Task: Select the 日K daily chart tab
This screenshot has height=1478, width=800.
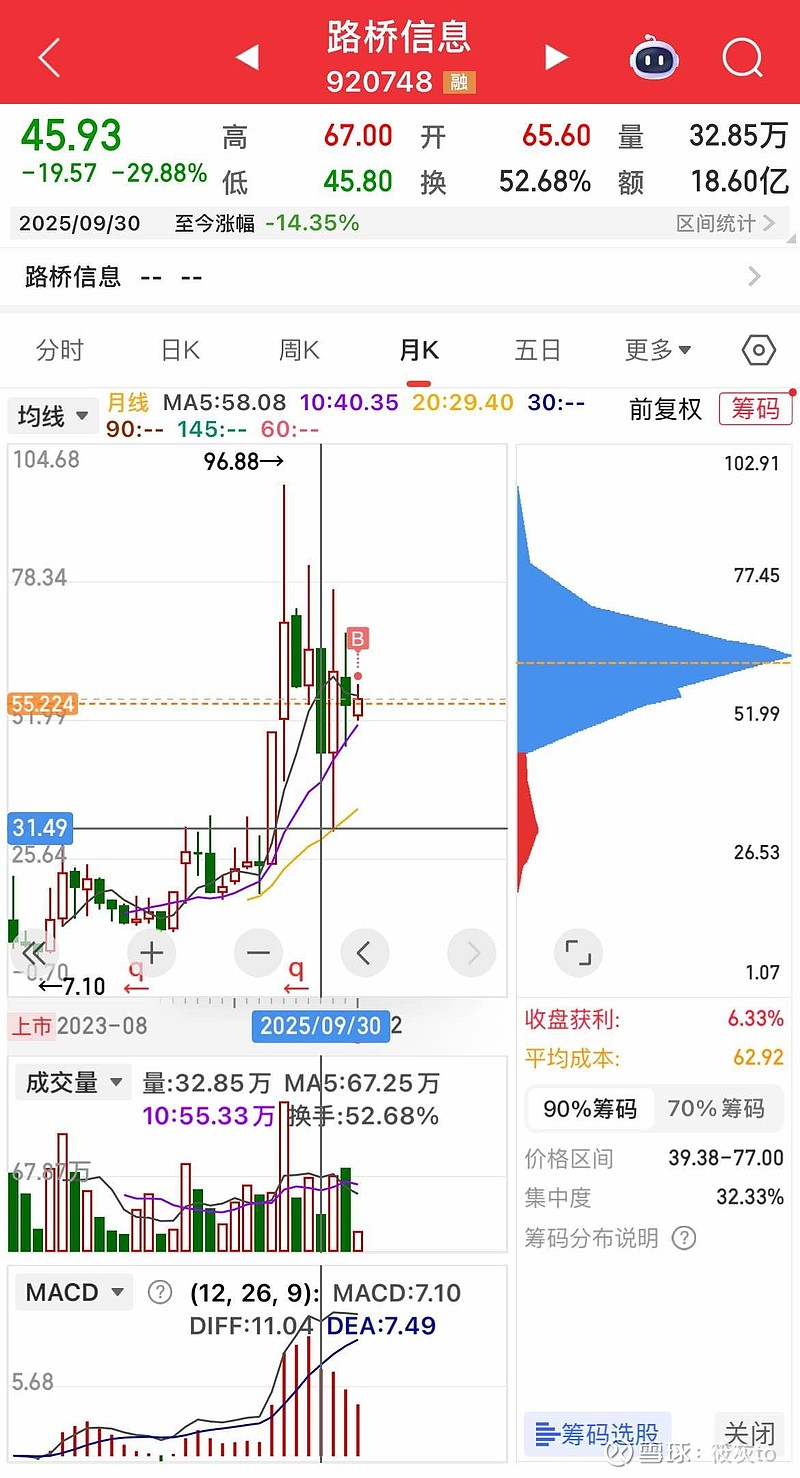Action: (x=180, y=350)
